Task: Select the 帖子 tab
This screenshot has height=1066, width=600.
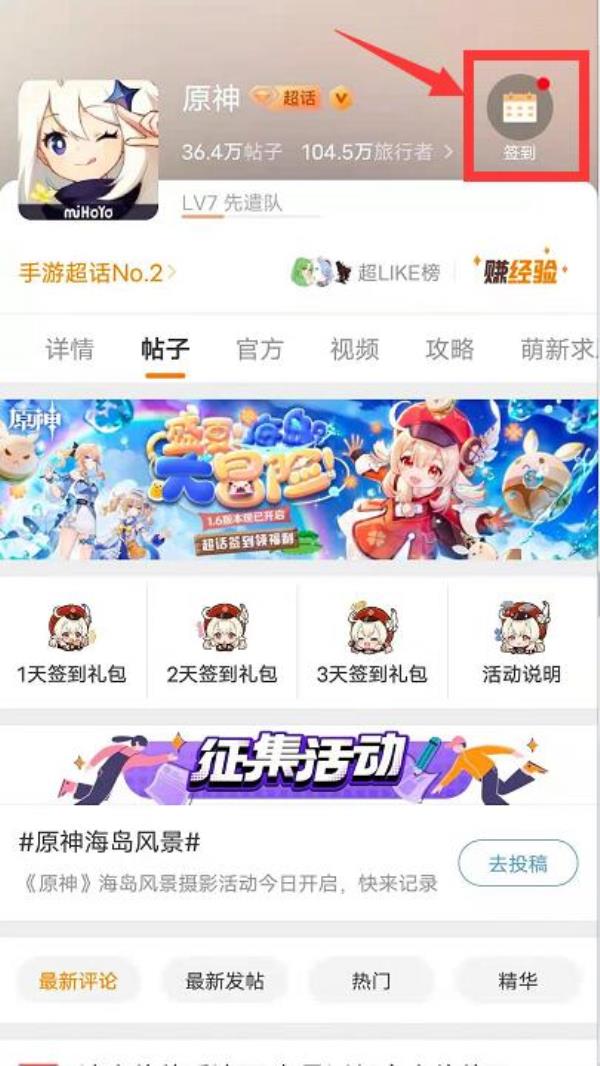Action: click(x=165, y=349)
